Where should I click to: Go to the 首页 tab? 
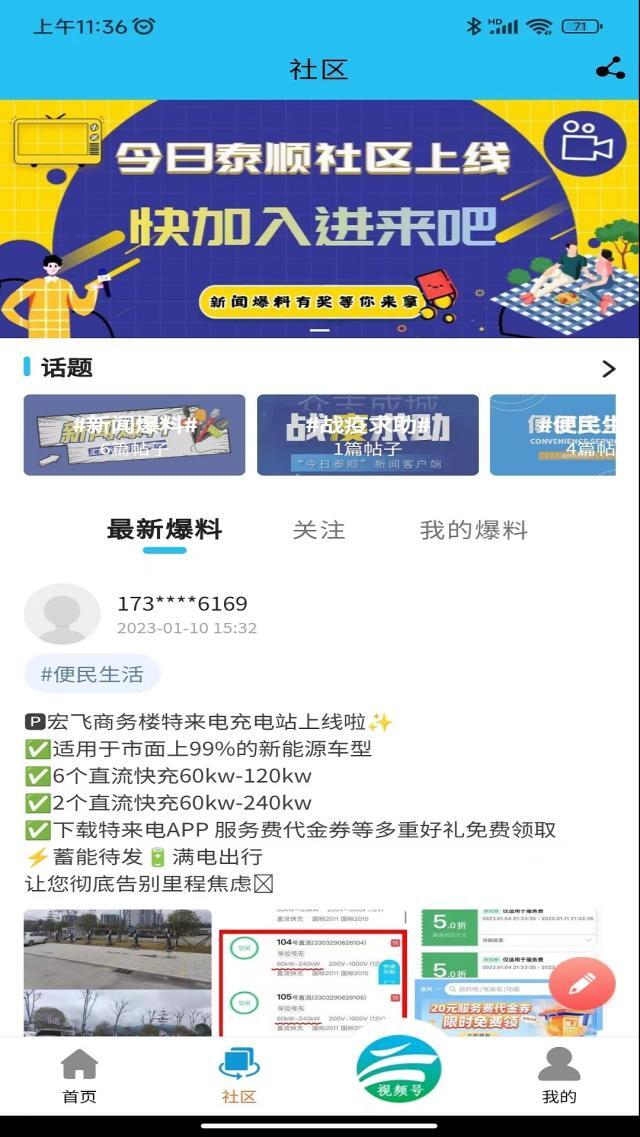tap(80, 1075)
